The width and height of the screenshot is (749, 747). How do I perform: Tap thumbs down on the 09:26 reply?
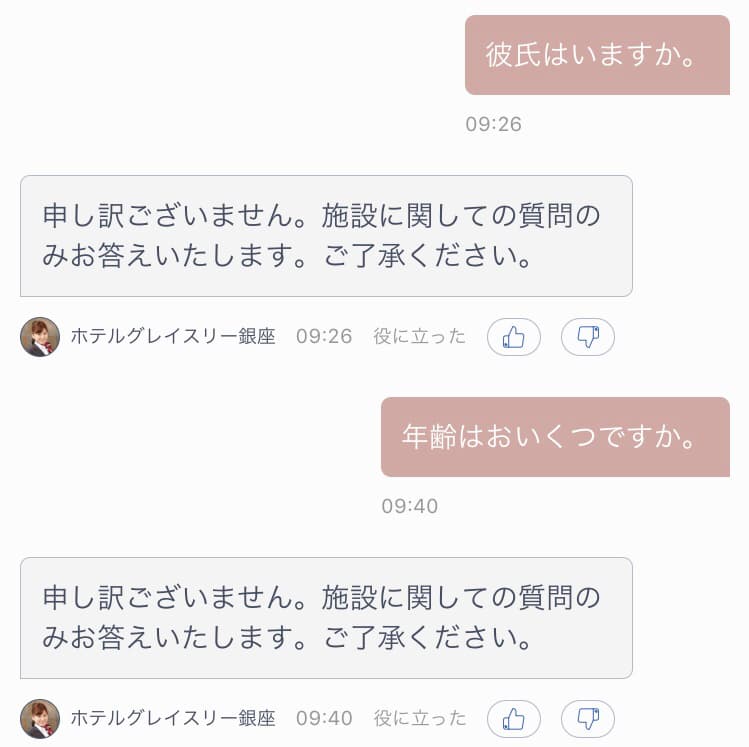(x=587, y=337)
